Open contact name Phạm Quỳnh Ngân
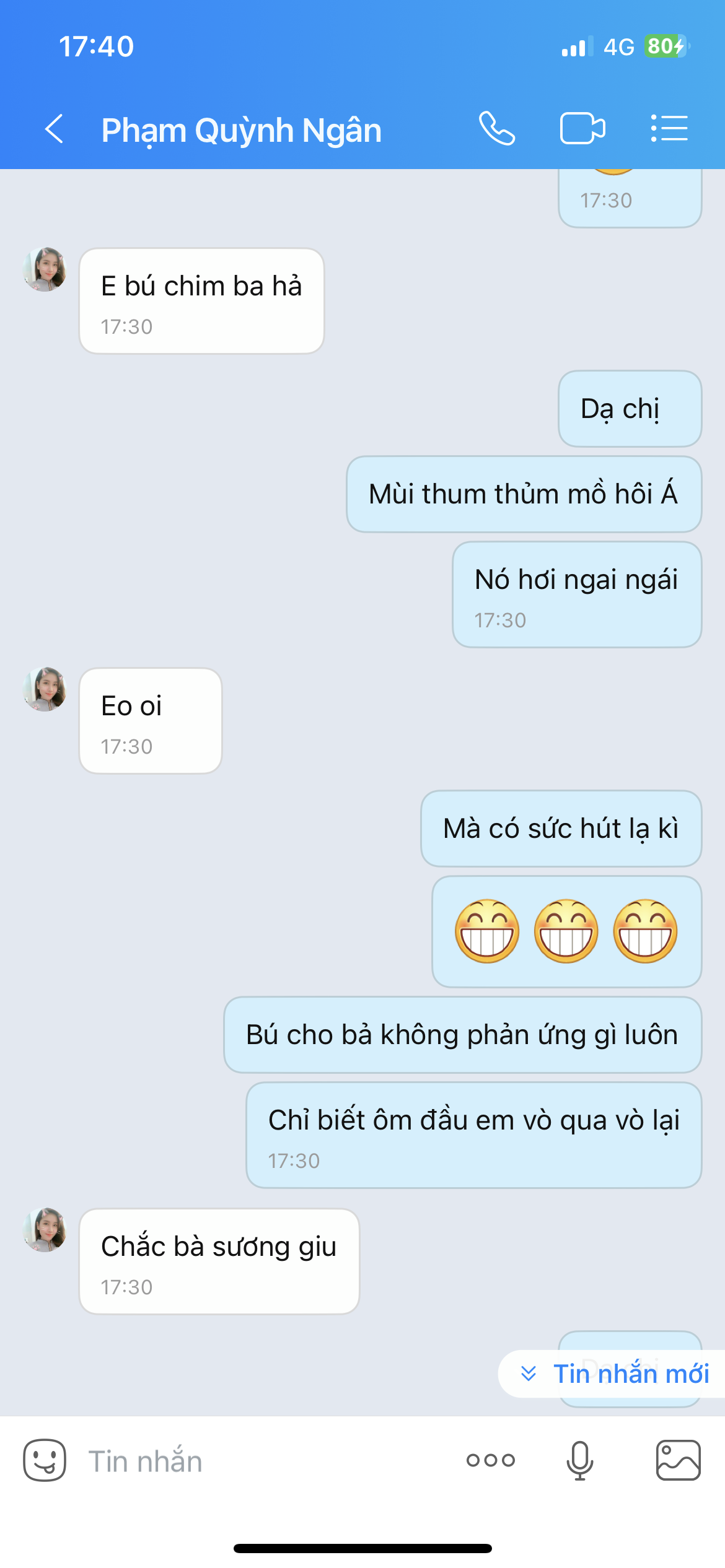Viewport: 725px width, 1568px height. coord(241,130)
